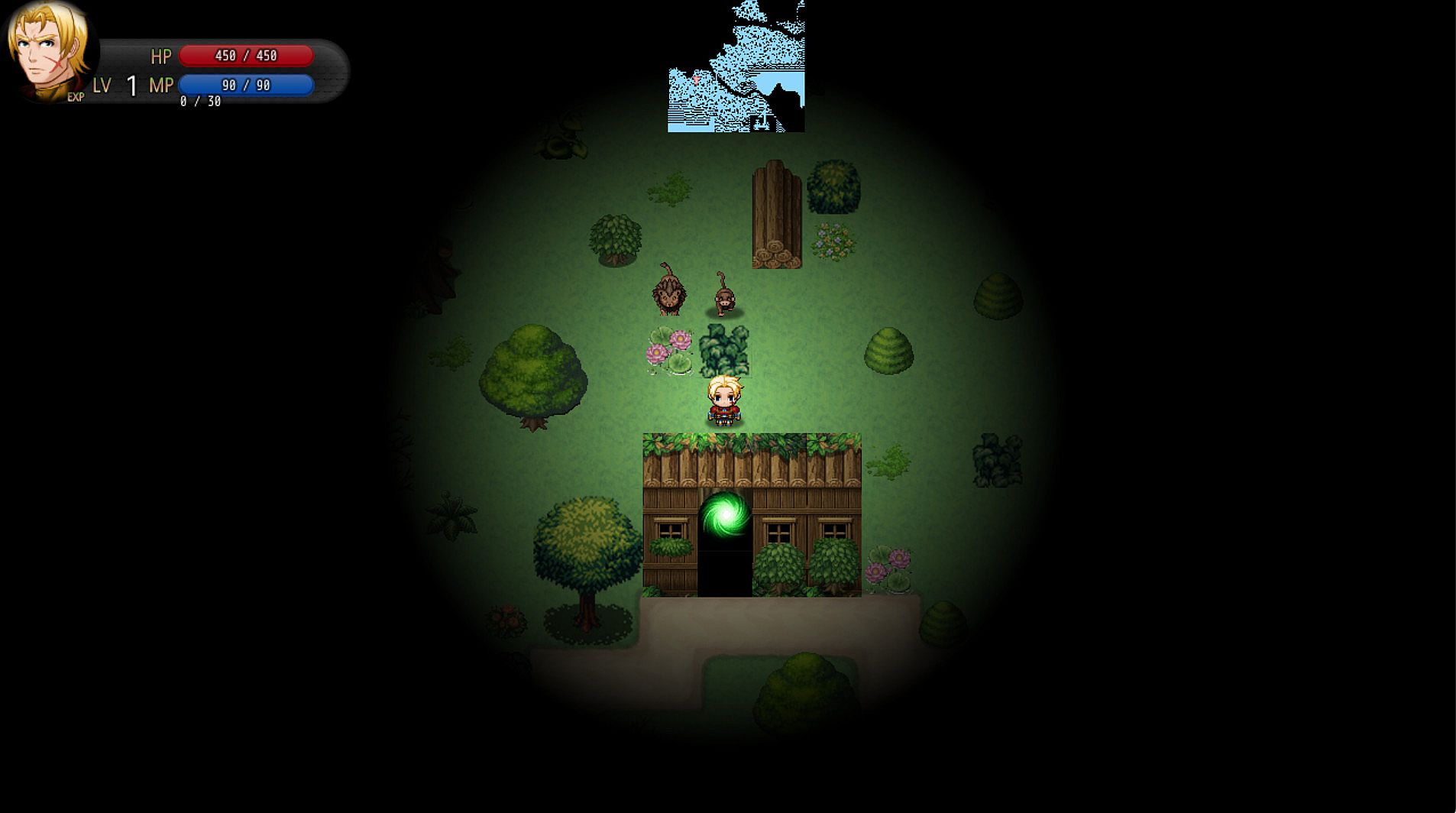Open the minimap above the forest
Screen dimensions: 1456x813
[736, 67]
